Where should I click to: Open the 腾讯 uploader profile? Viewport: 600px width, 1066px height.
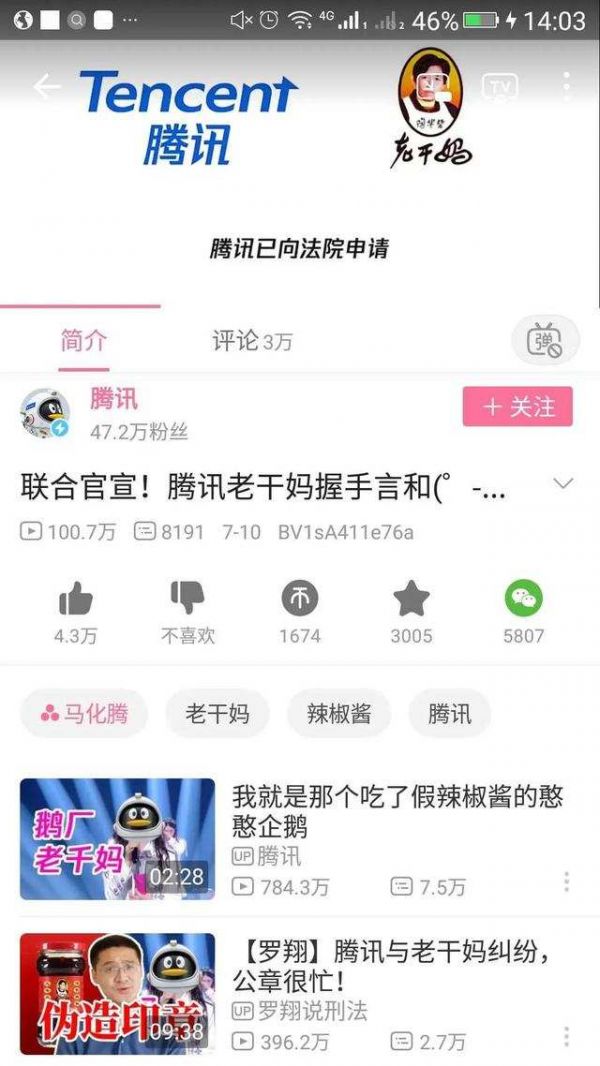click(x=113, y=400)
